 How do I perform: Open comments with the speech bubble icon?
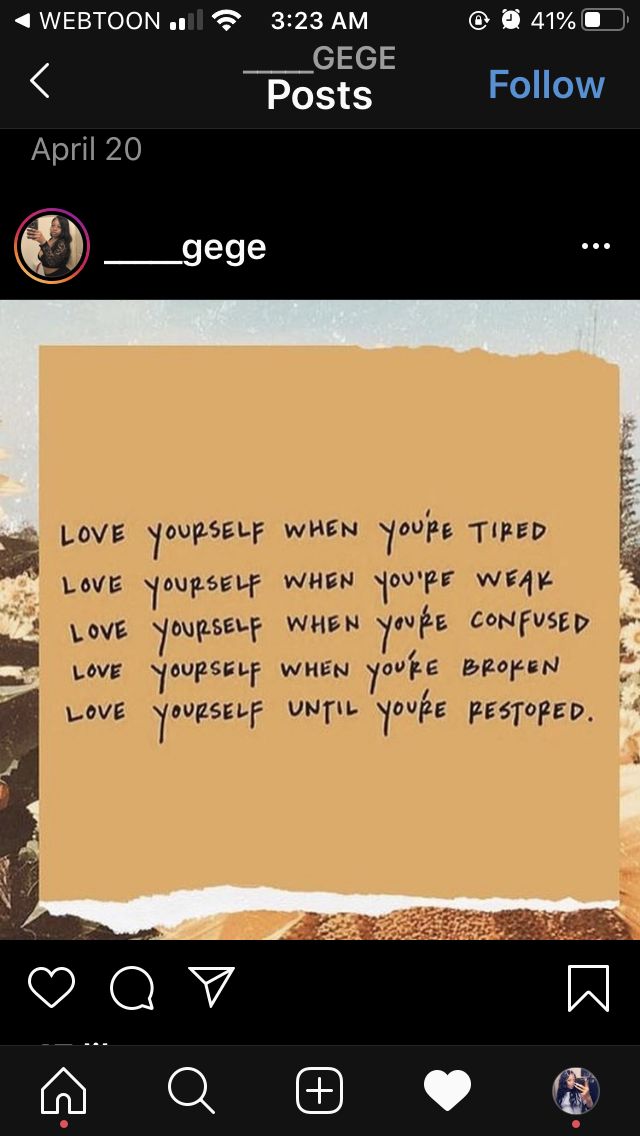pos(132,988)
